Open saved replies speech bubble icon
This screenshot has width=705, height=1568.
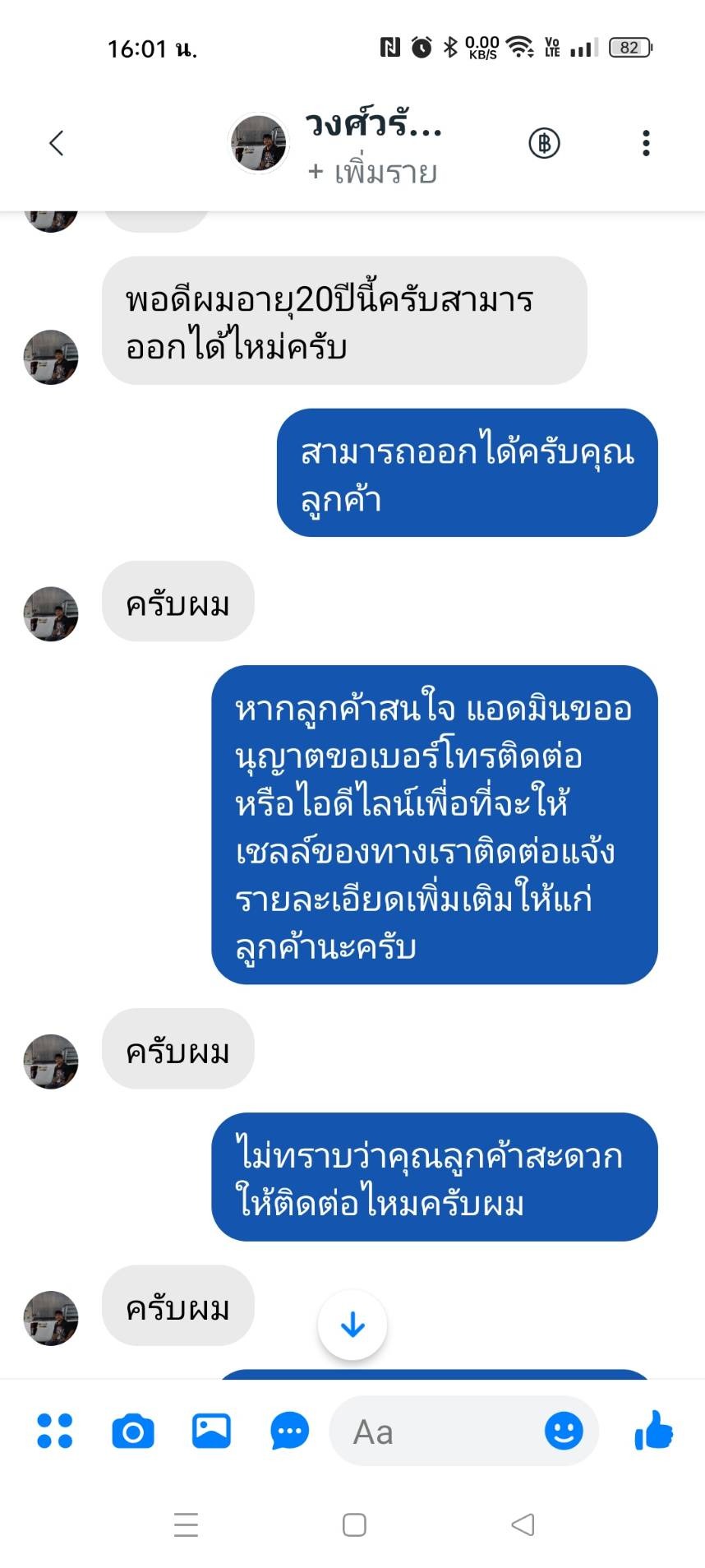pos(289,1432)
